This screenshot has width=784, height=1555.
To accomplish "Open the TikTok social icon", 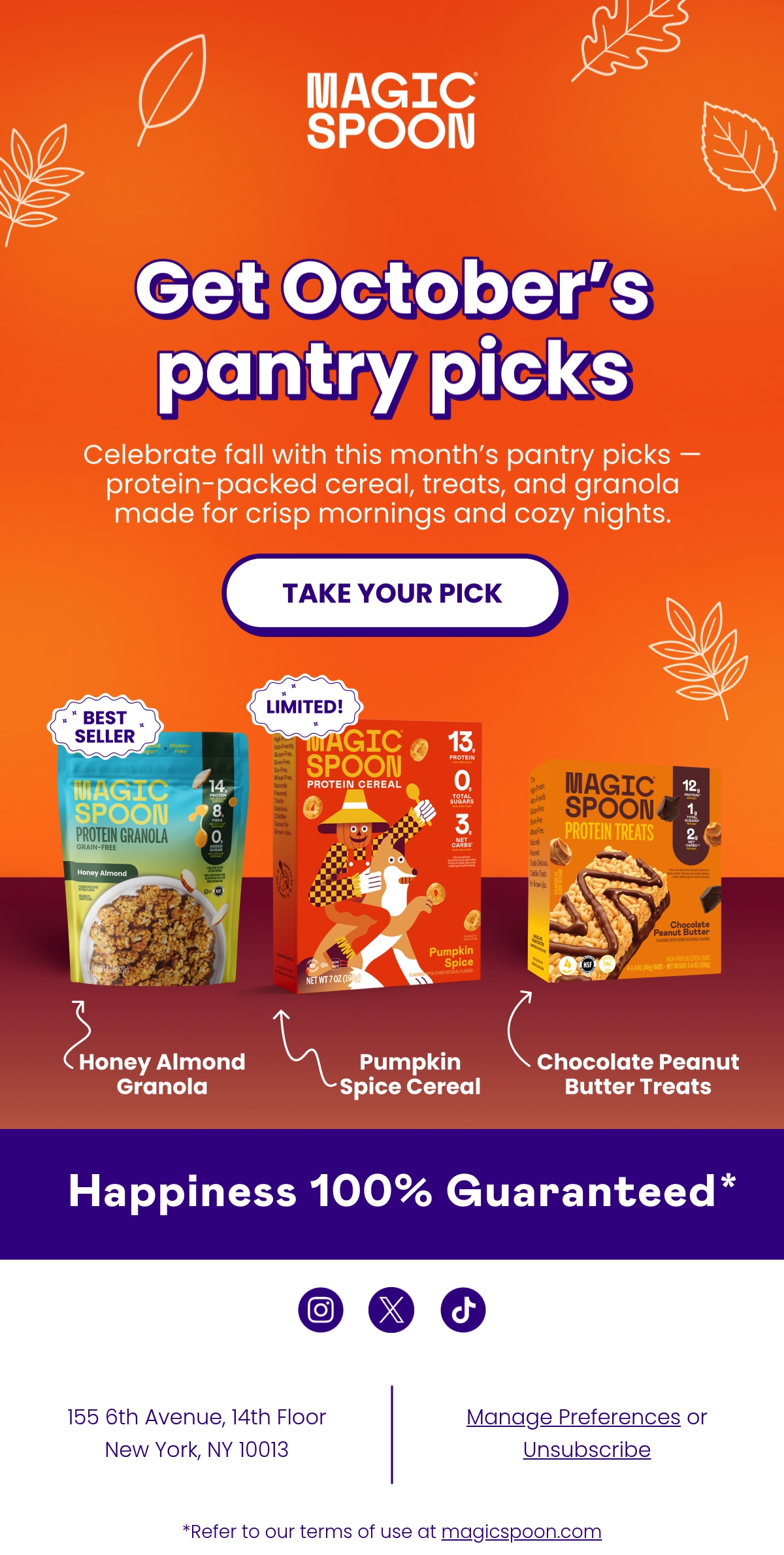I will 463,1309.
